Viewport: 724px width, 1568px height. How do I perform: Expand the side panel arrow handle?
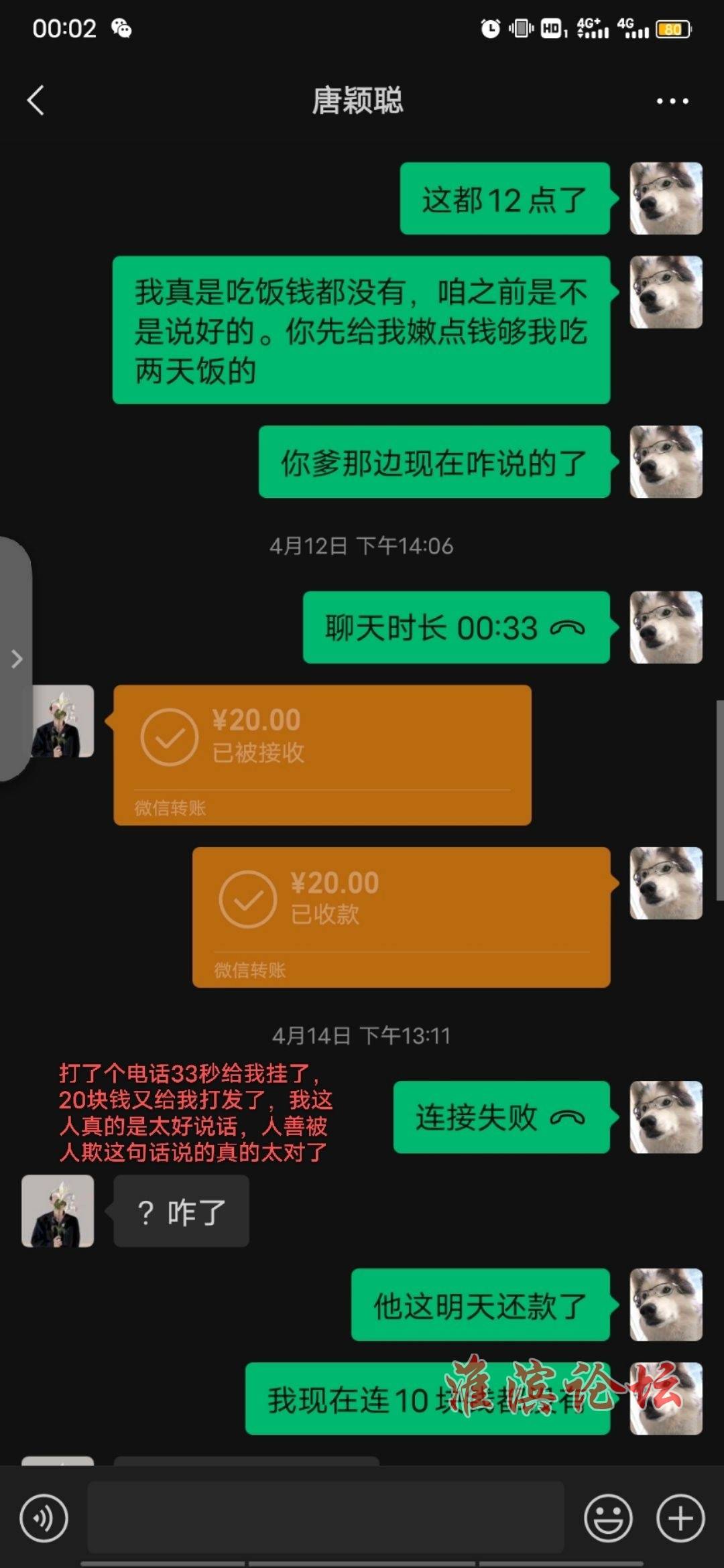[x=17, y=659]
